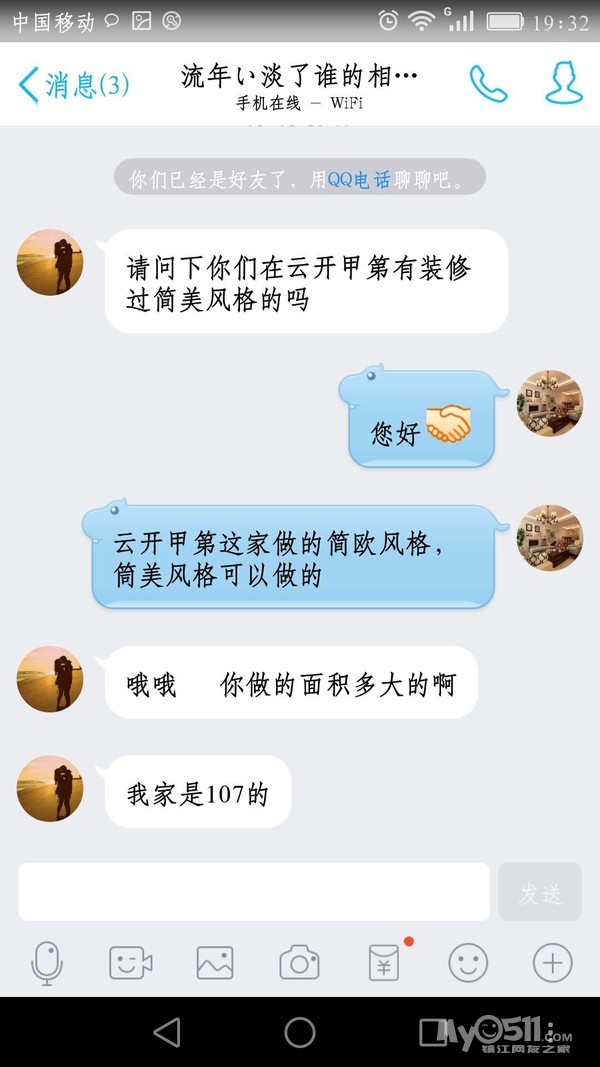Screen dimensions: 600x1067
Task: Tap the 发送 send button
Action: (539, 892)
